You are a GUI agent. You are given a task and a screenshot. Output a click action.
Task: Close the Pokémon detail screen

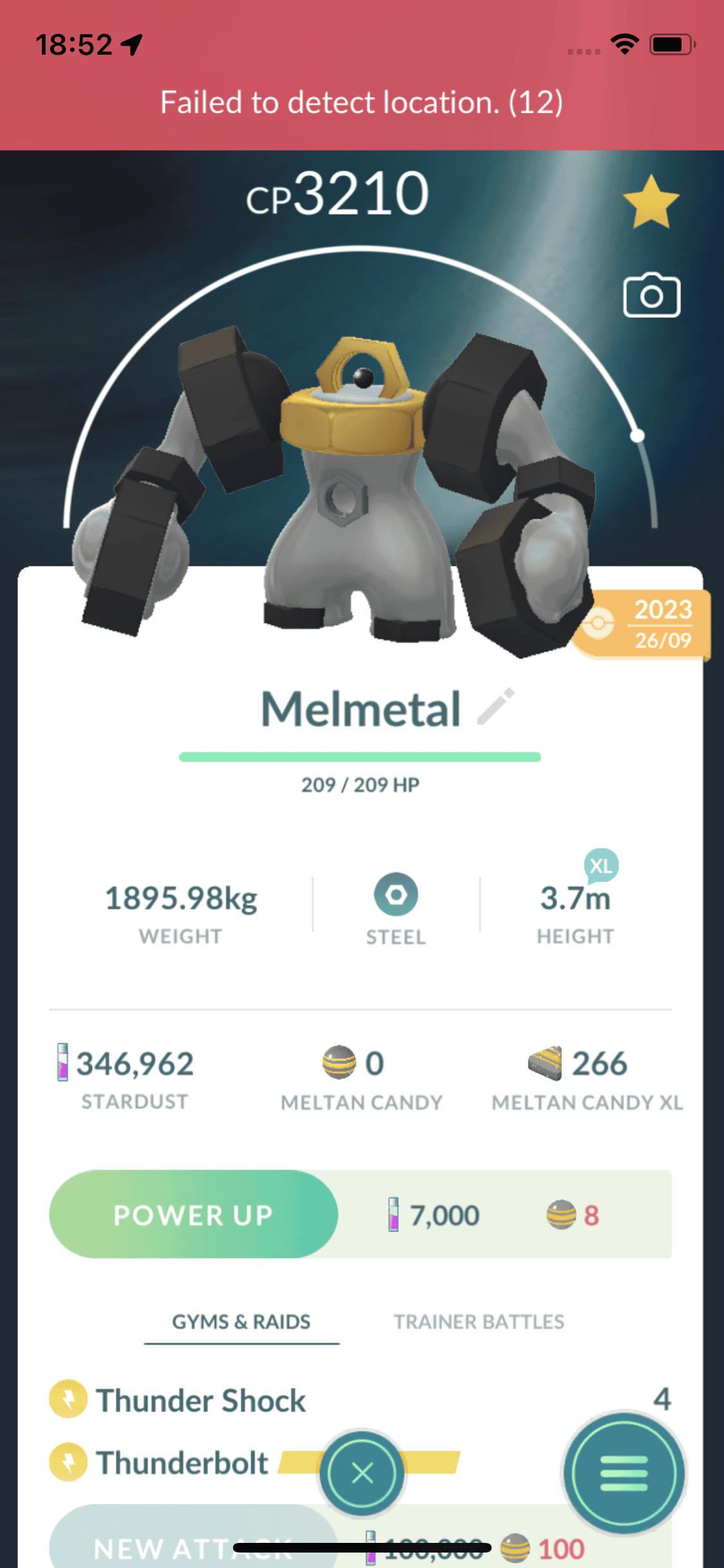[x=362, y=1473]
